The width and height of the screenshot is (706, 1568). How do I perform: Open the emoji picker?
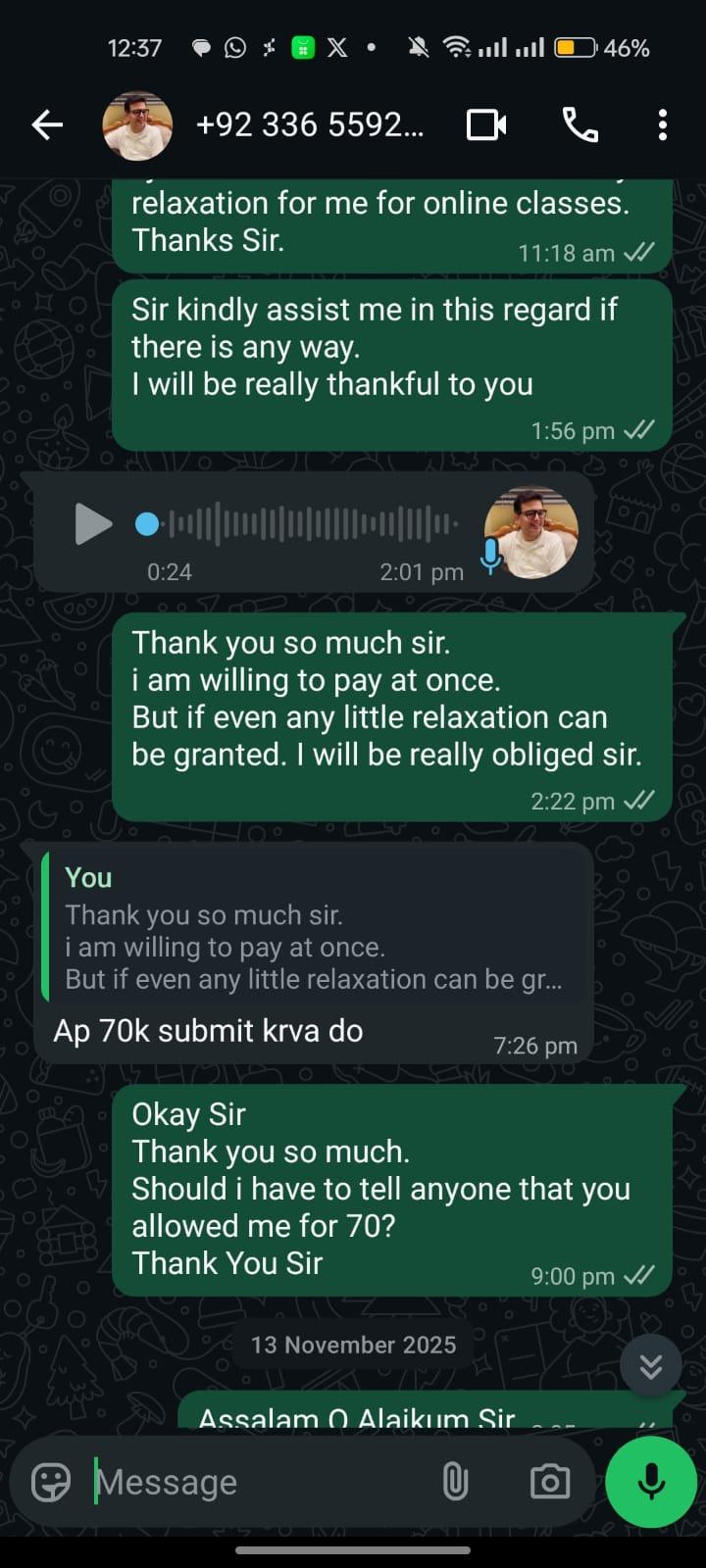pyautogui.click(x=51, y=1482)
